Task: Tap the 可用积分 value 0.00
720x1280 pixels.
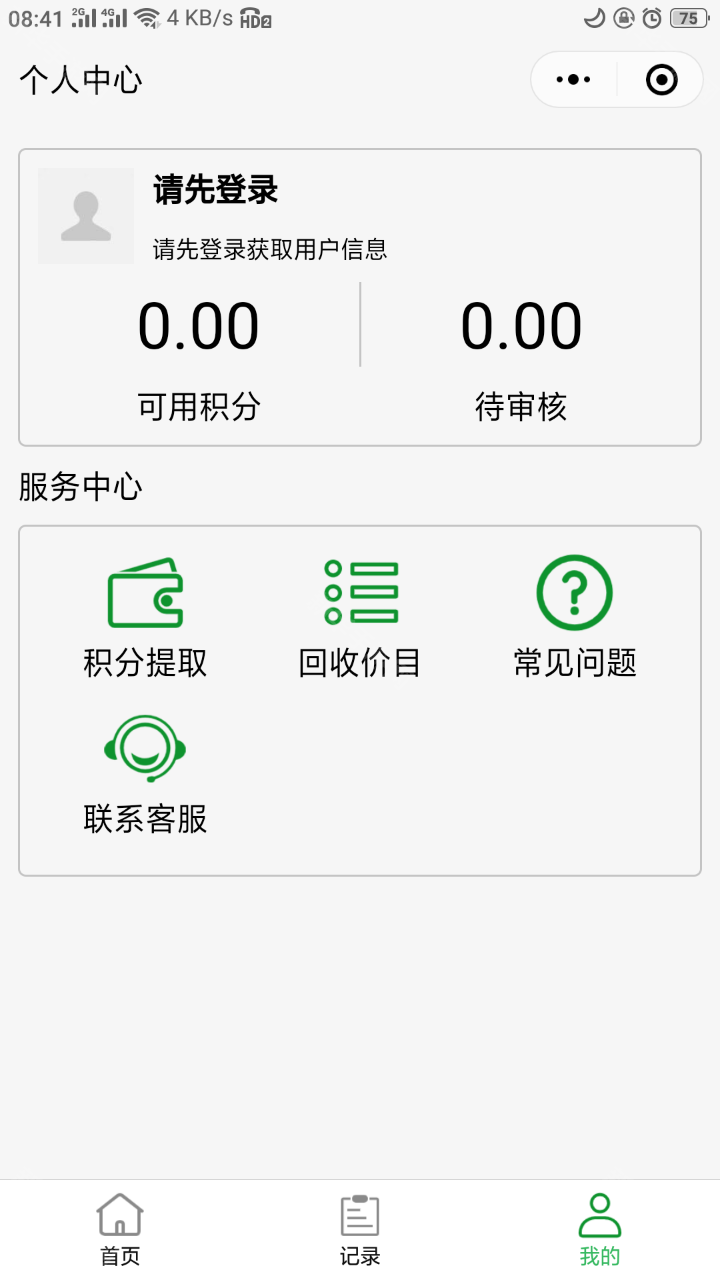Action: coord(196,325)
